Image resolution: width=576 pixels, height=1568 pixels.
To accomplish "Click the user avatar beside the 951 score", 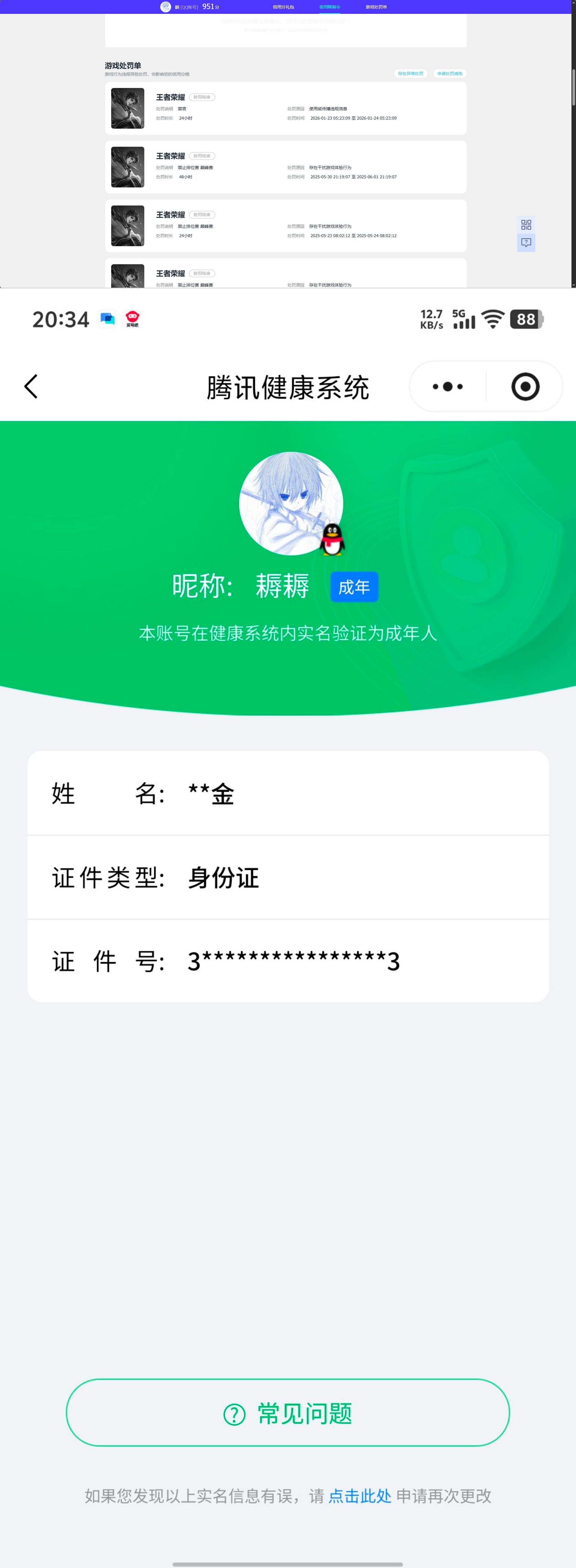I will click(166, 7).
